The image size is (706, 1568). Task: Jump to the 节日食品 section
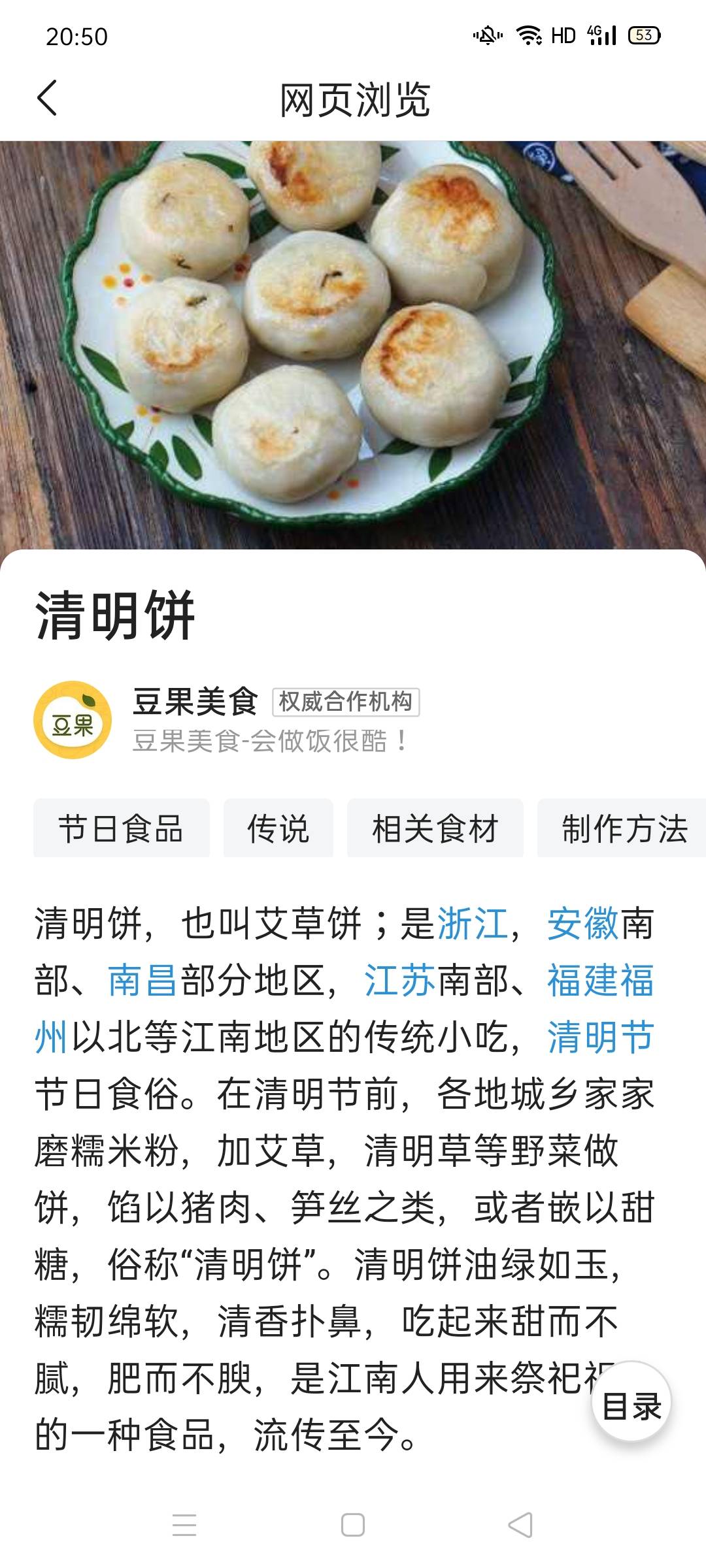pos(121,828)
